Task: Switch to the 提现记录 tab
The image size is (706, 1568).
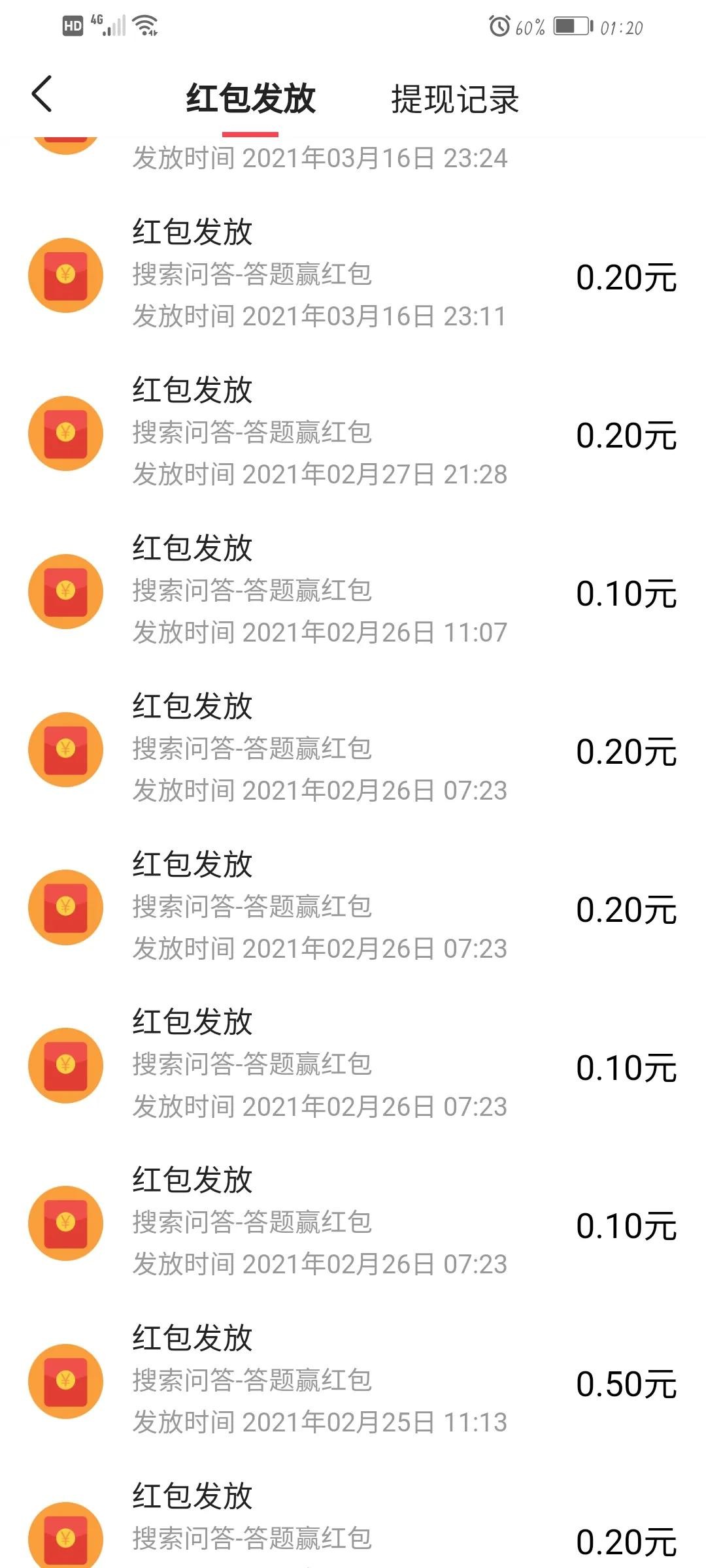Action: [x=455, y=99]
